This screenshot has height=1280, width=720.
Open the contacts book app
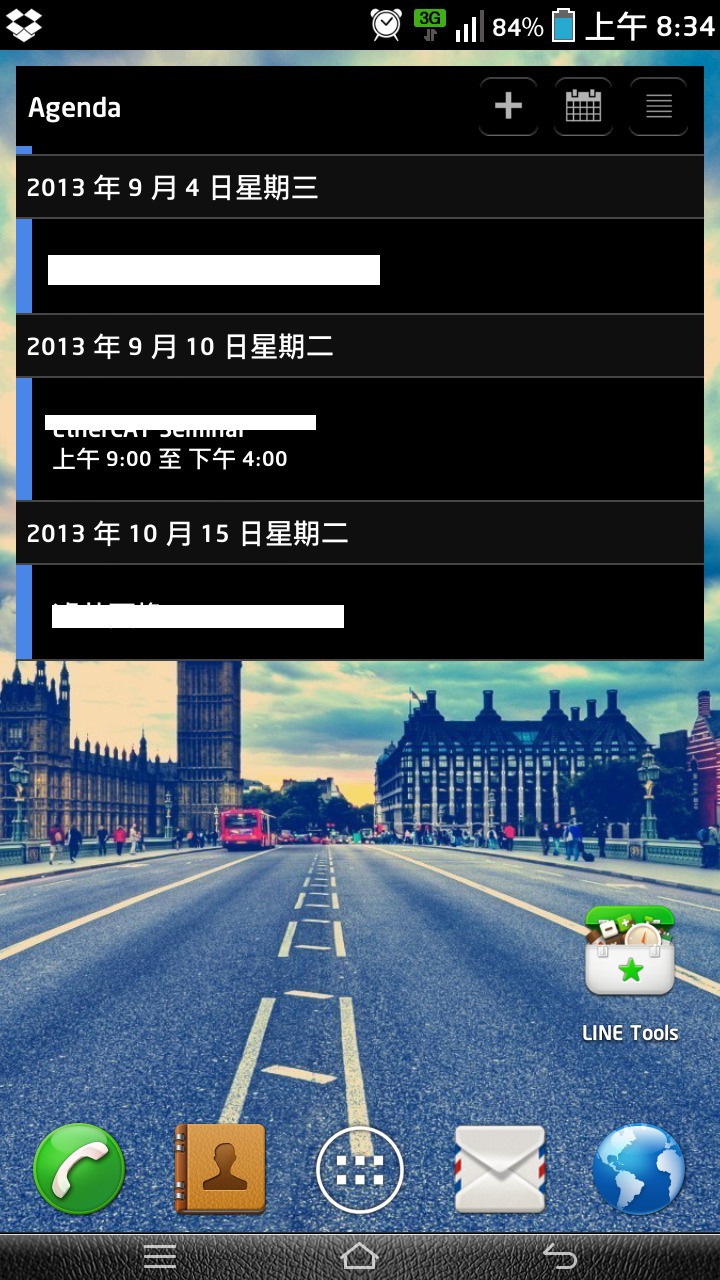click(220, 1168)
